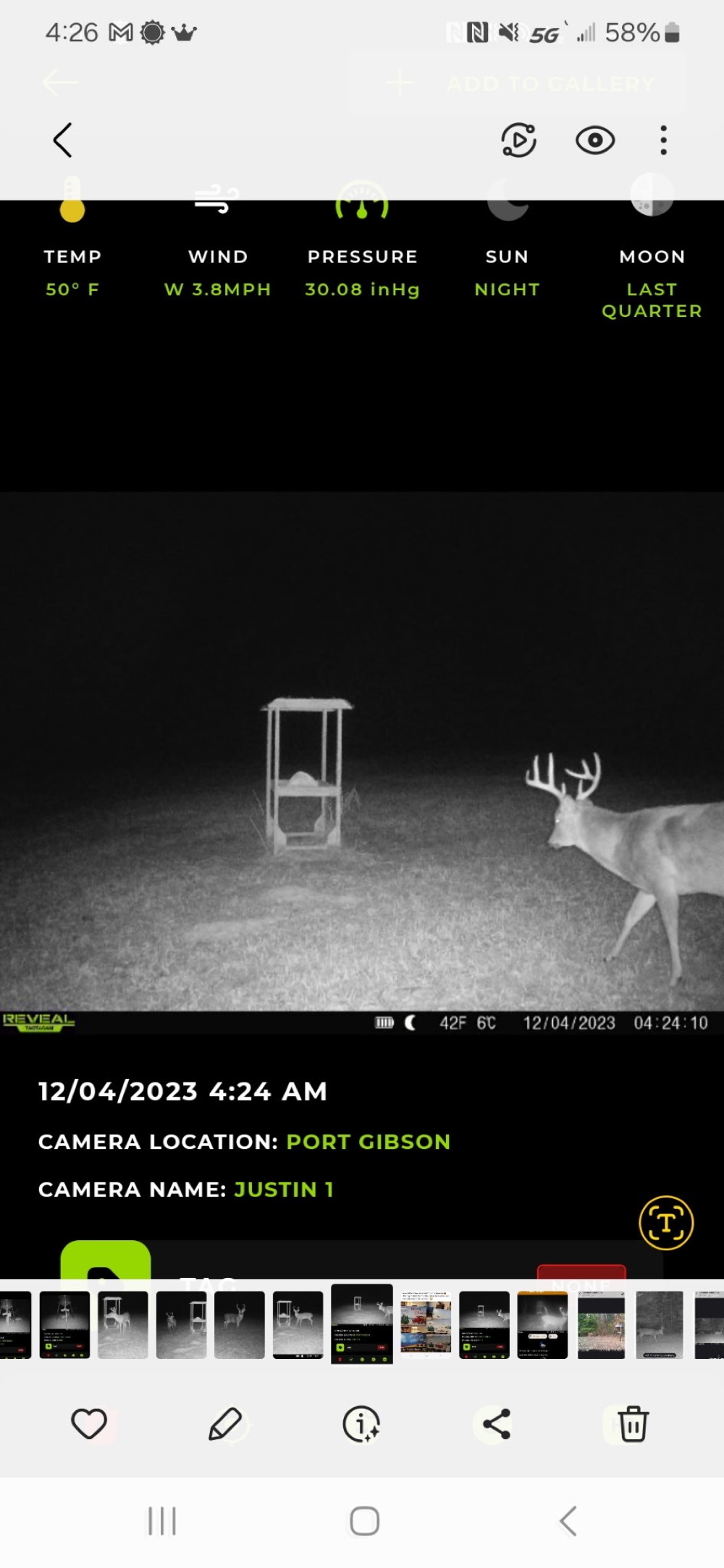This screenshot has width=724, height=1568.
Task: Delete this image using trash icon
Action: 633,1424
